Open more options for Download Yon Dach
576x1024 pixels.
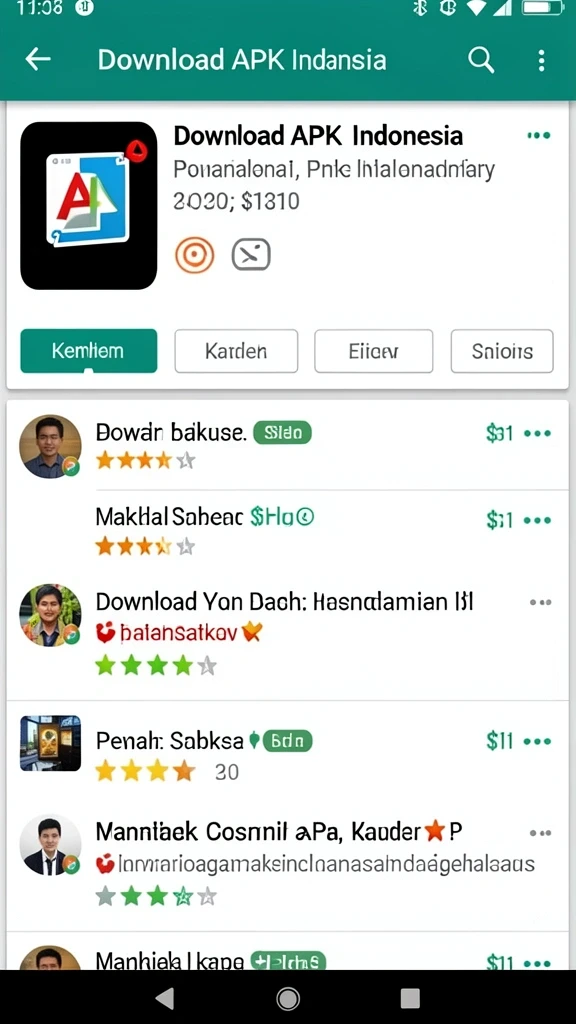click(x=541, y=602)
